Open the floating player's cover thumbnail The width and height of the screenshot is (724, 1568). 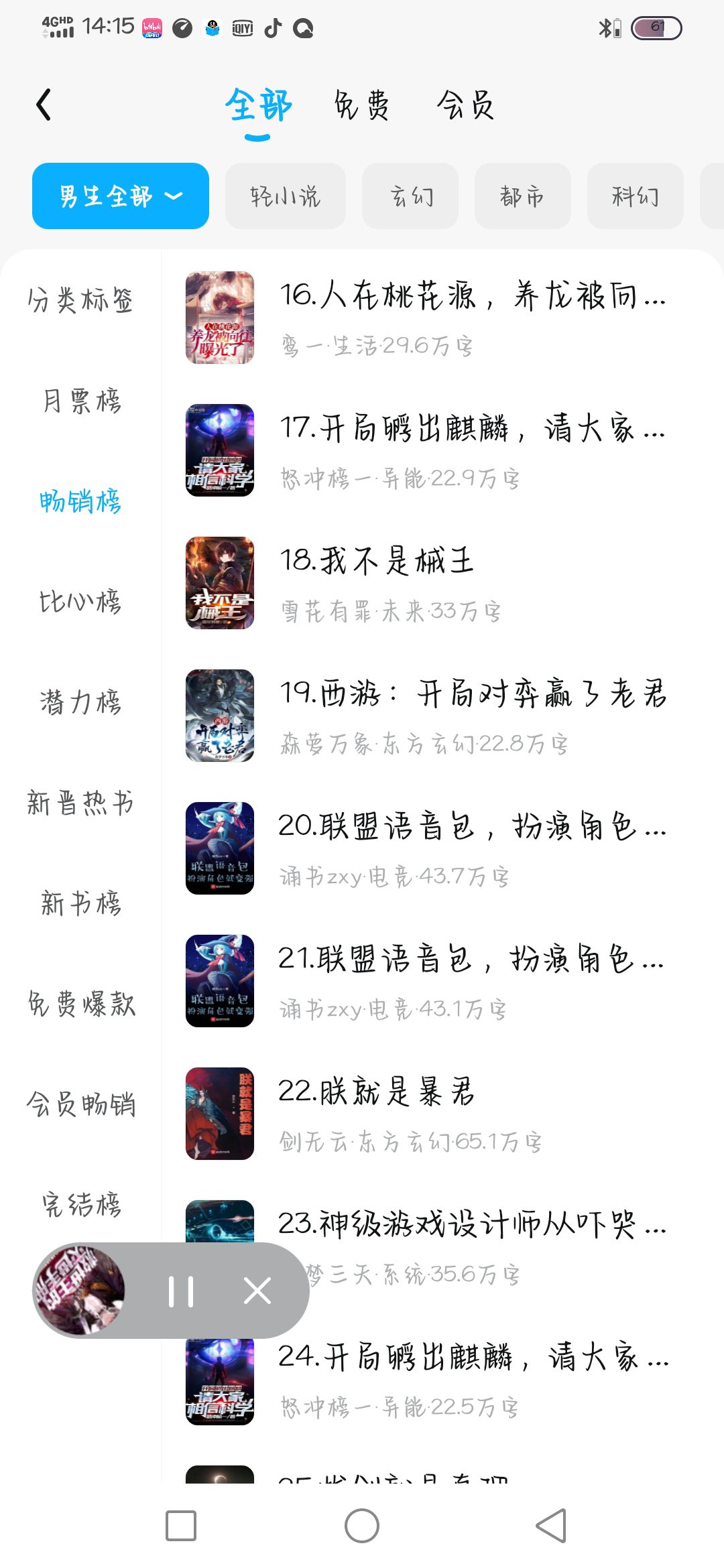click(80, 1291)
